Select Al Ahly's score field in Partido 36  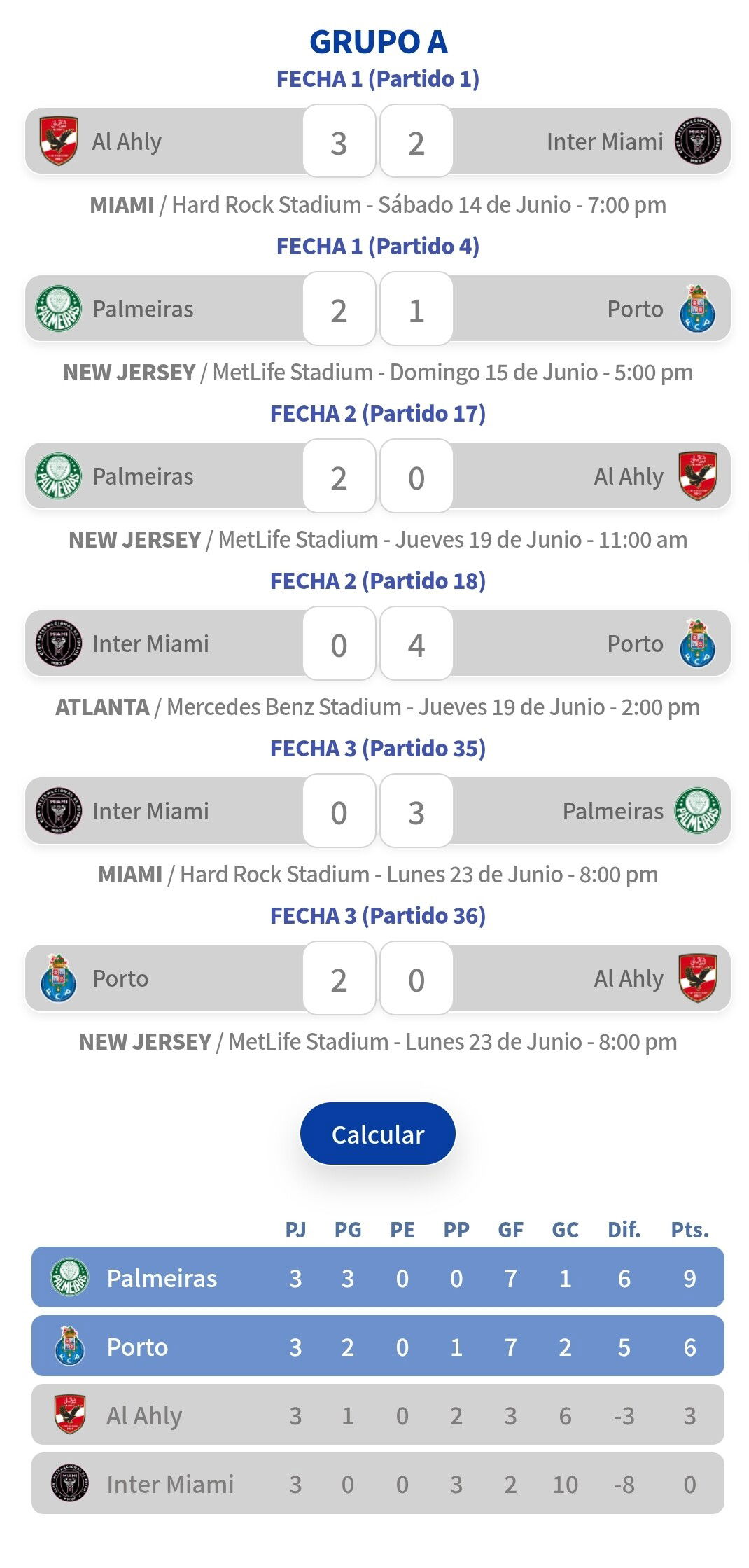pyautogui.click(x=416, y=978)
